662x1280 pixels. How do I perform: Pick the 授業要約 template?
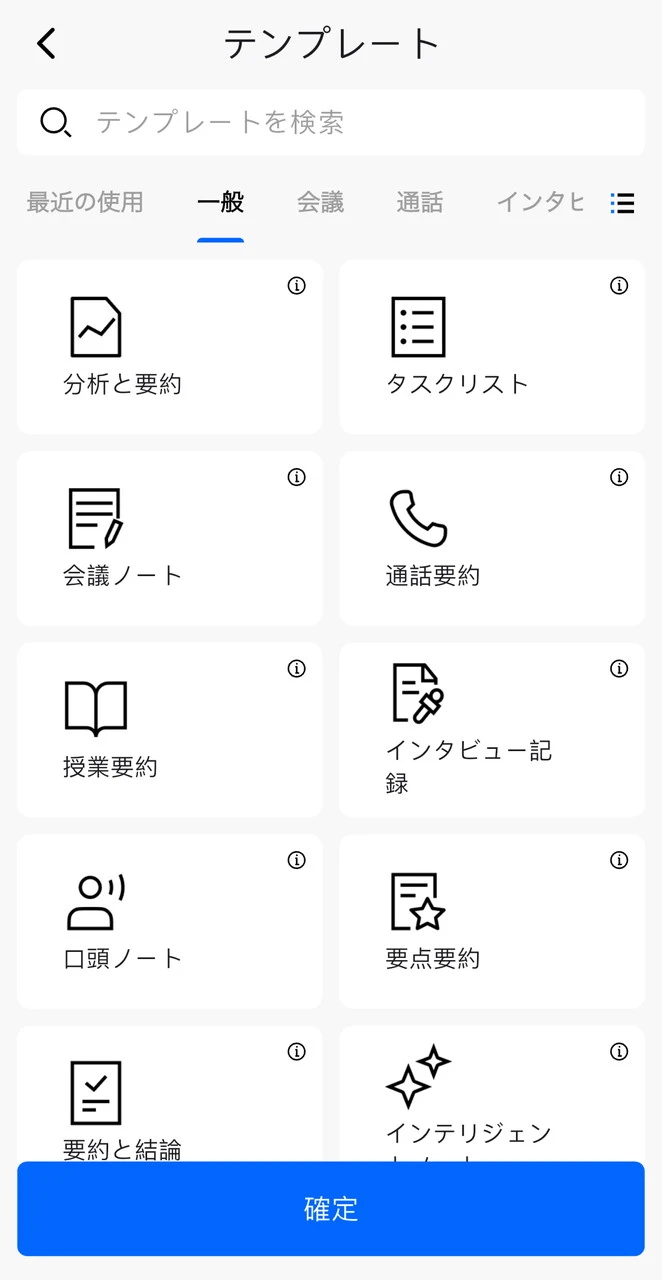tap(169, 729)
